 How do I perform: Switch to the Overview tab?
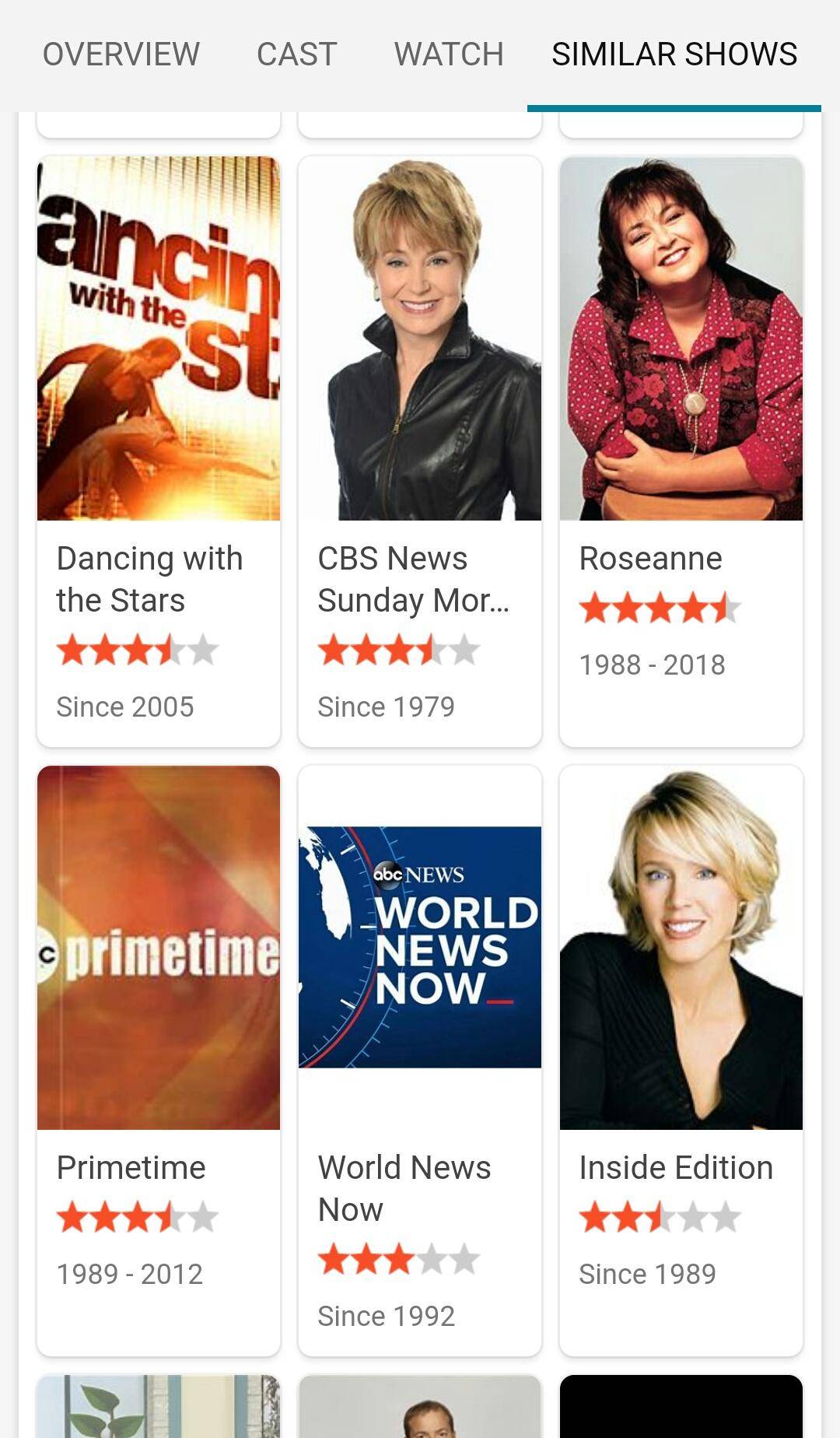[121, 54]
